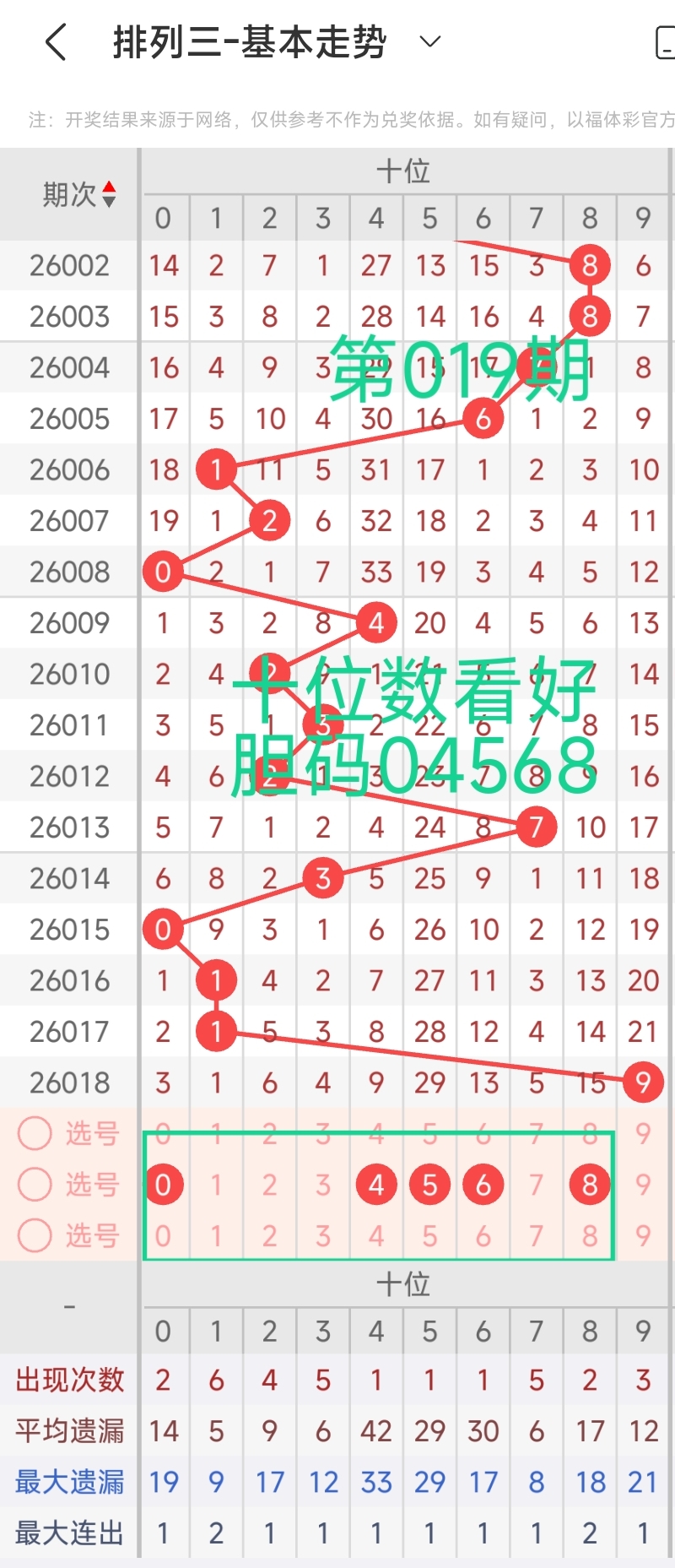Tap number 7 in the bottom selection row
The image size is (675, 1568).
coord(537,1235)
